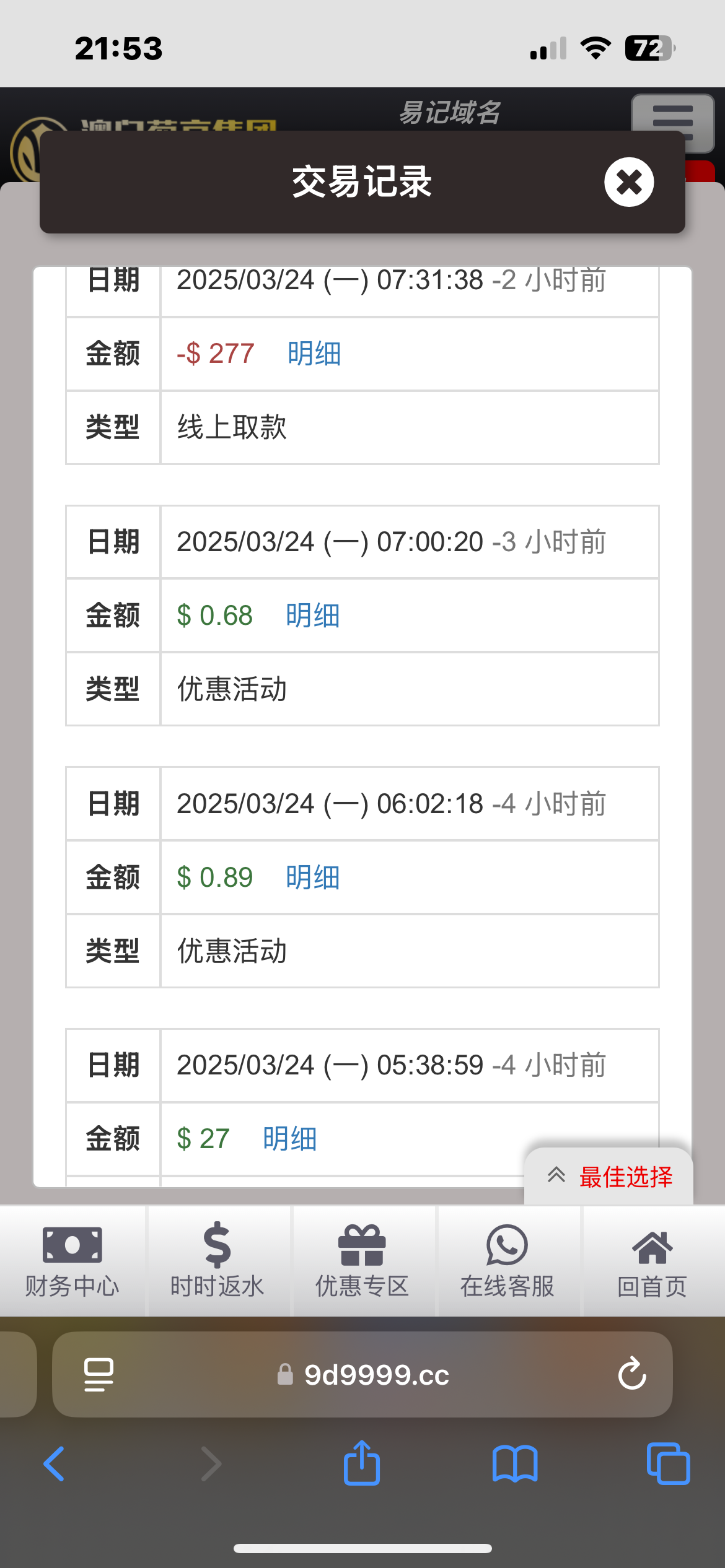Go to 财务中心

(72, 1261)
